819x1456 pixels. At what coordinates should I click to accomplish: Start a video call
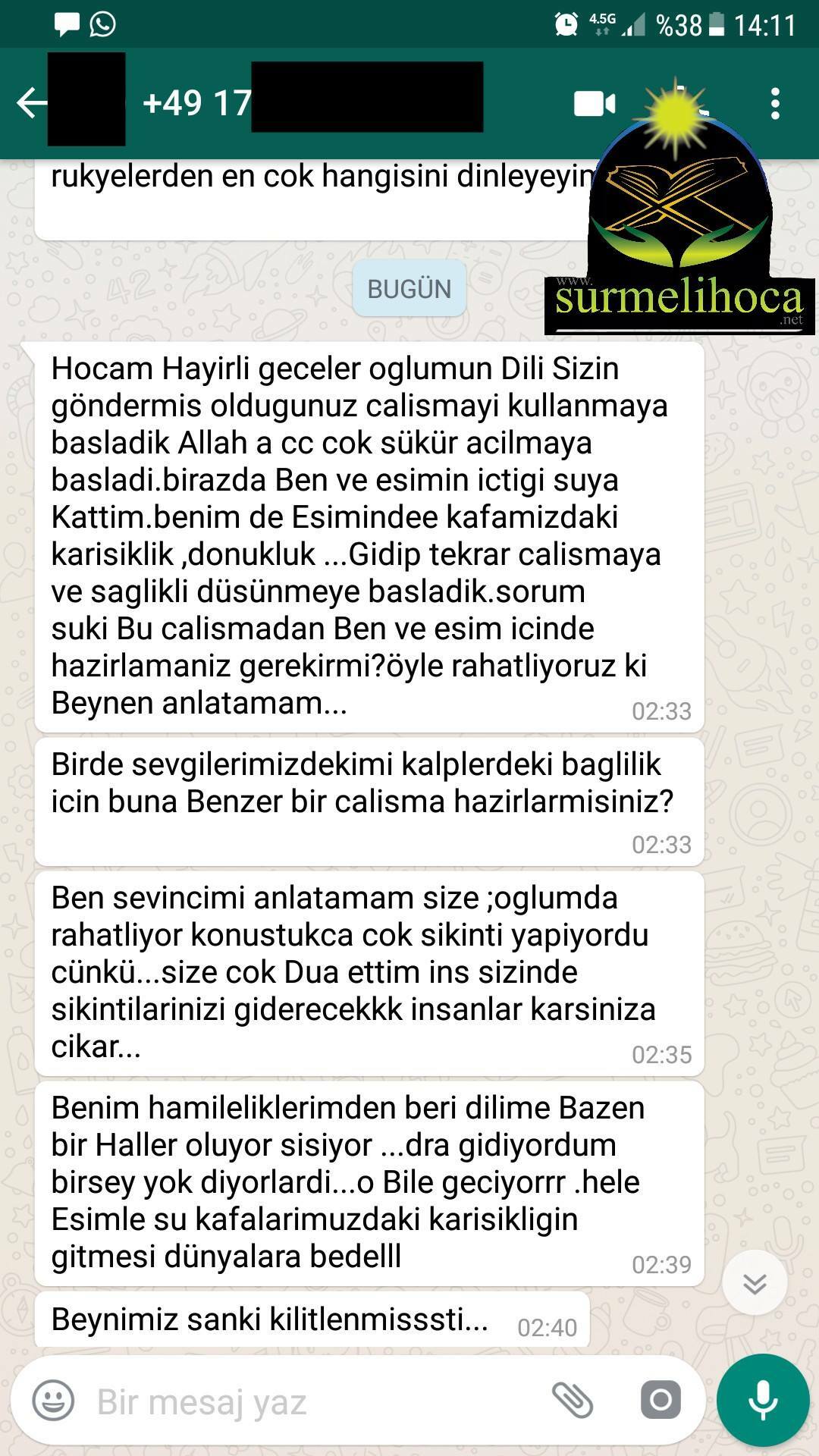click(594, 104)
